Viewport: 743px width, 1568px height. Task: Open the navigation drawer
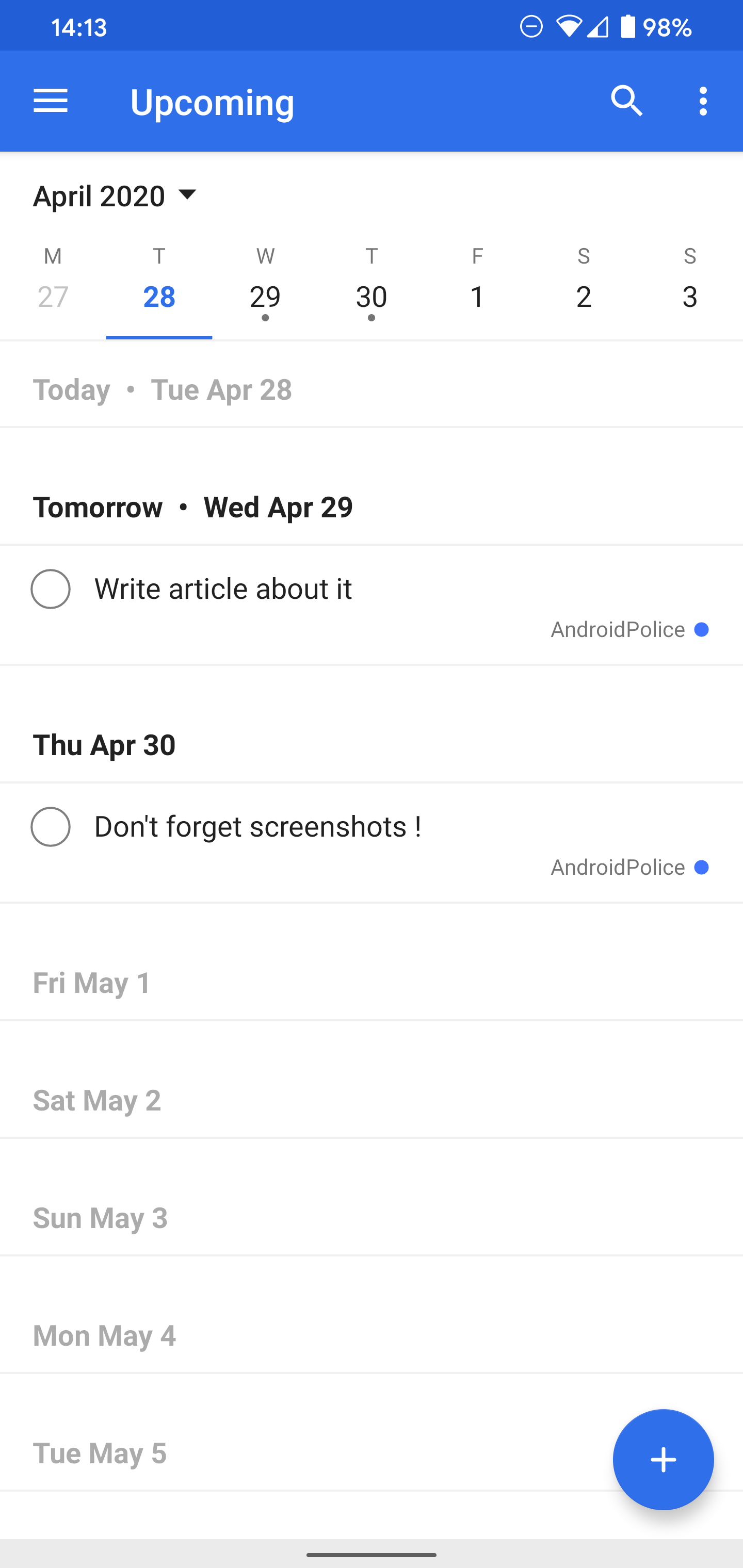51,101
